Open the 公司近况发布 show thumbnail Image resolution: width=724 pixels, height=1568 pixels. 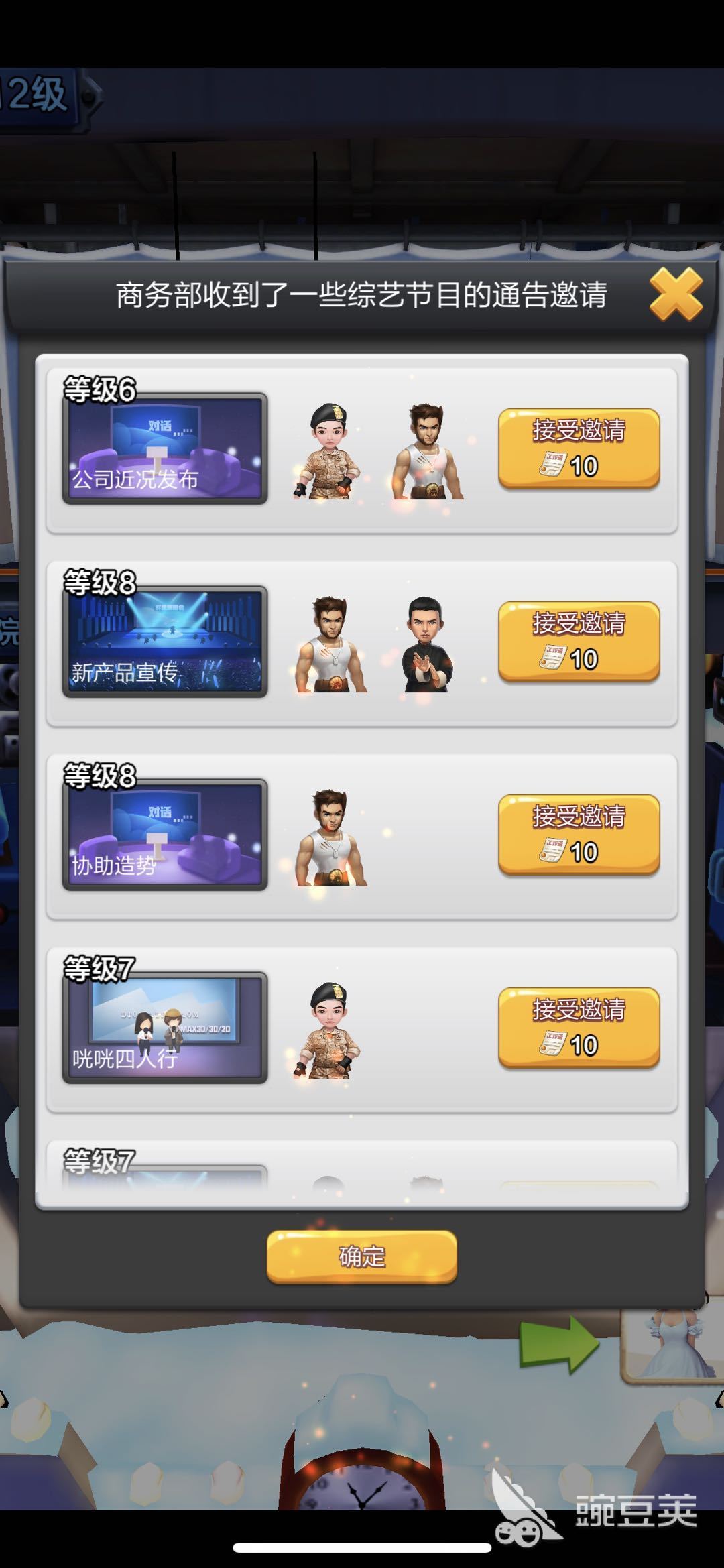pyautogui.click(x=165, y=448)
